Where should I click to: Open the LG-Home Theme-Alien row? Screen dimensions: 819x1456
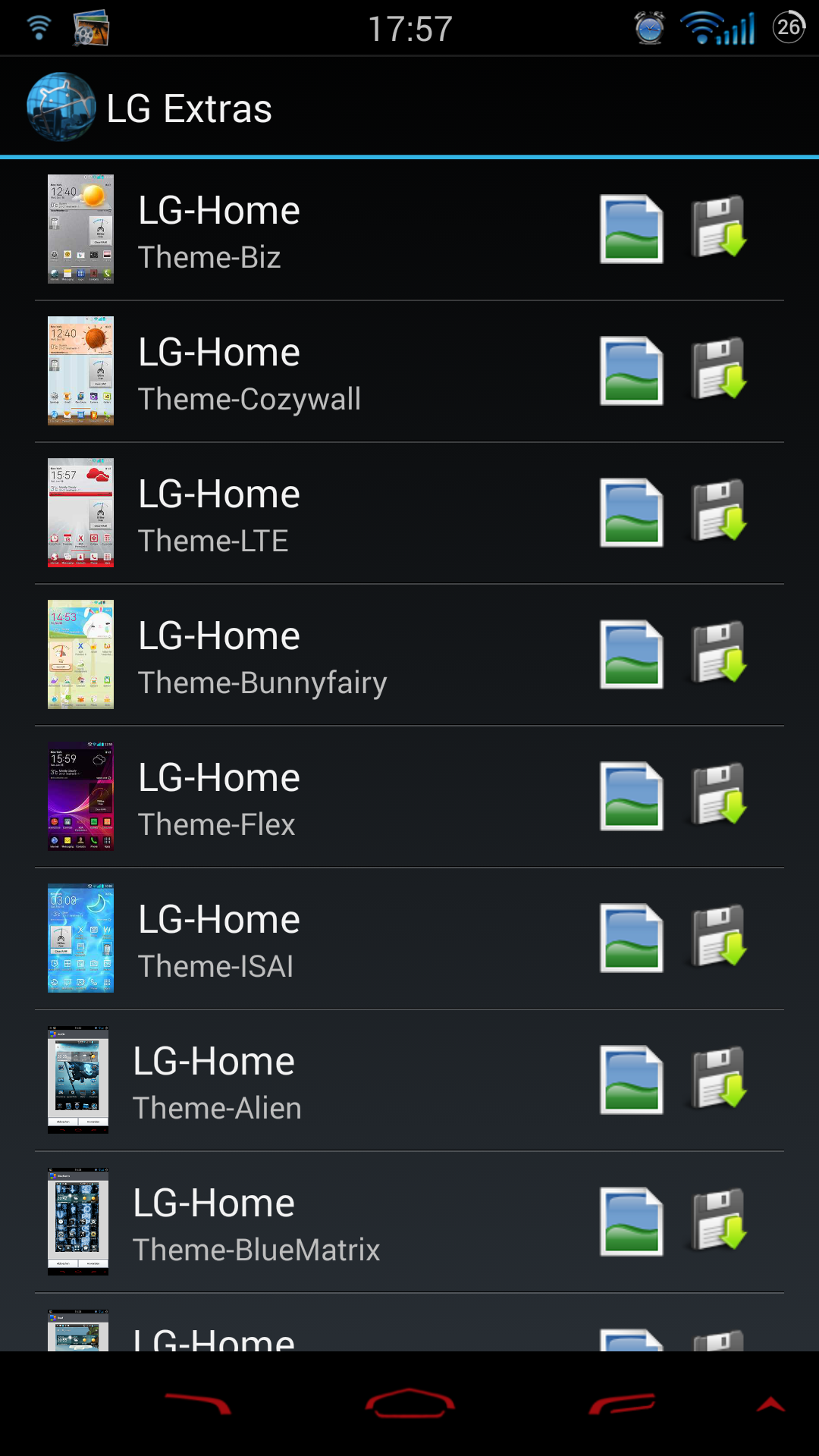tap(409, 1081)
